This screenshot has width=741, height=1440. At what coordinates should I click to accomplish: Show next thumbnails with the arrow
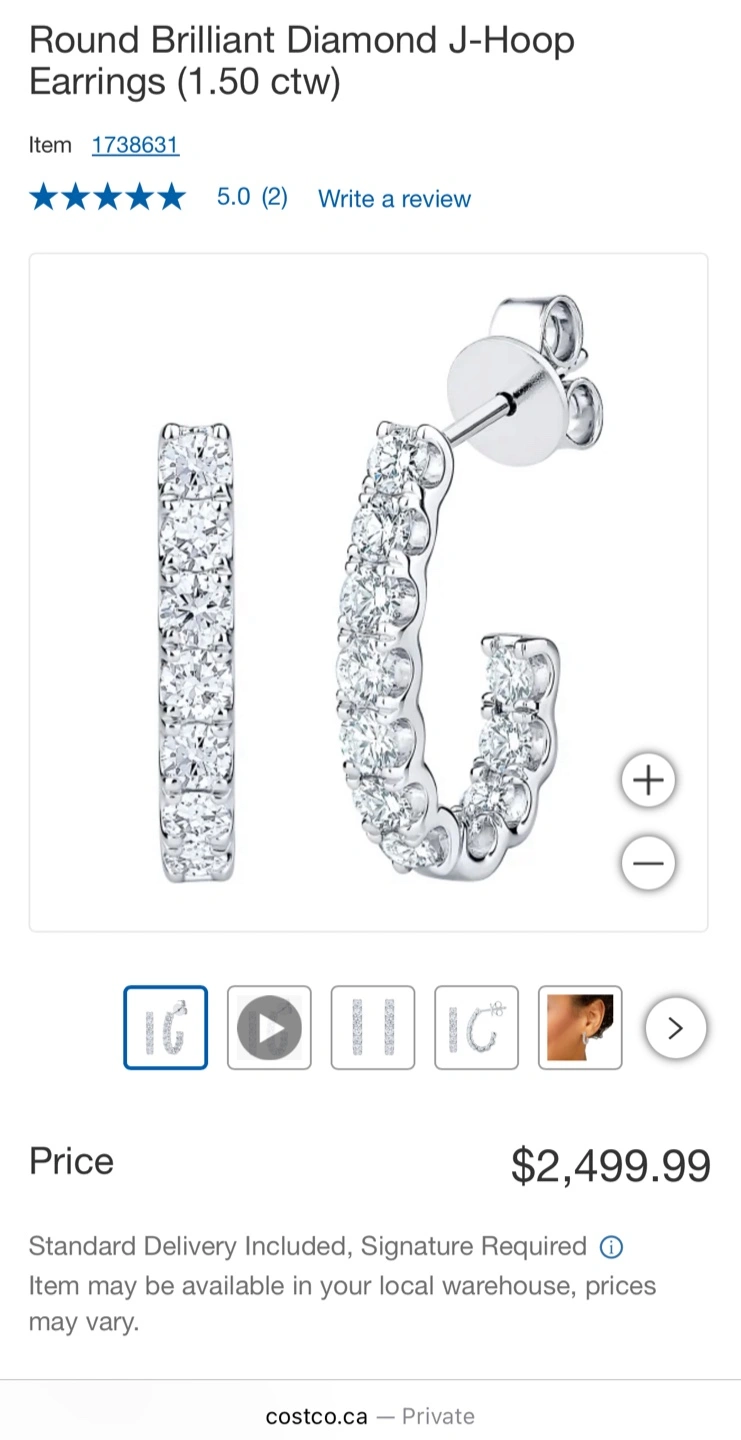[675, 1028]
